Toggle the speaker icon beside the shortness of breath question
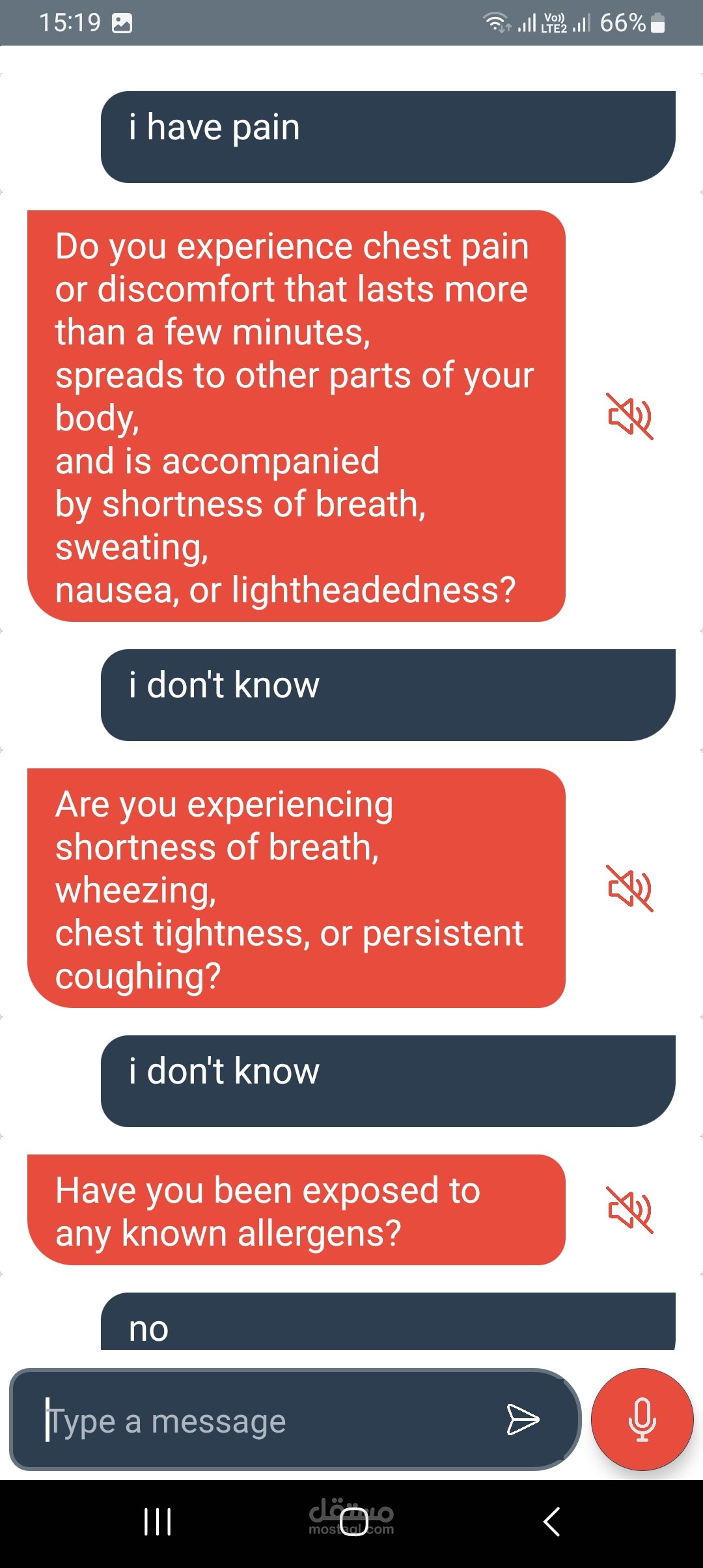Viewport: 703px width, 1568px height. point(629,888)
